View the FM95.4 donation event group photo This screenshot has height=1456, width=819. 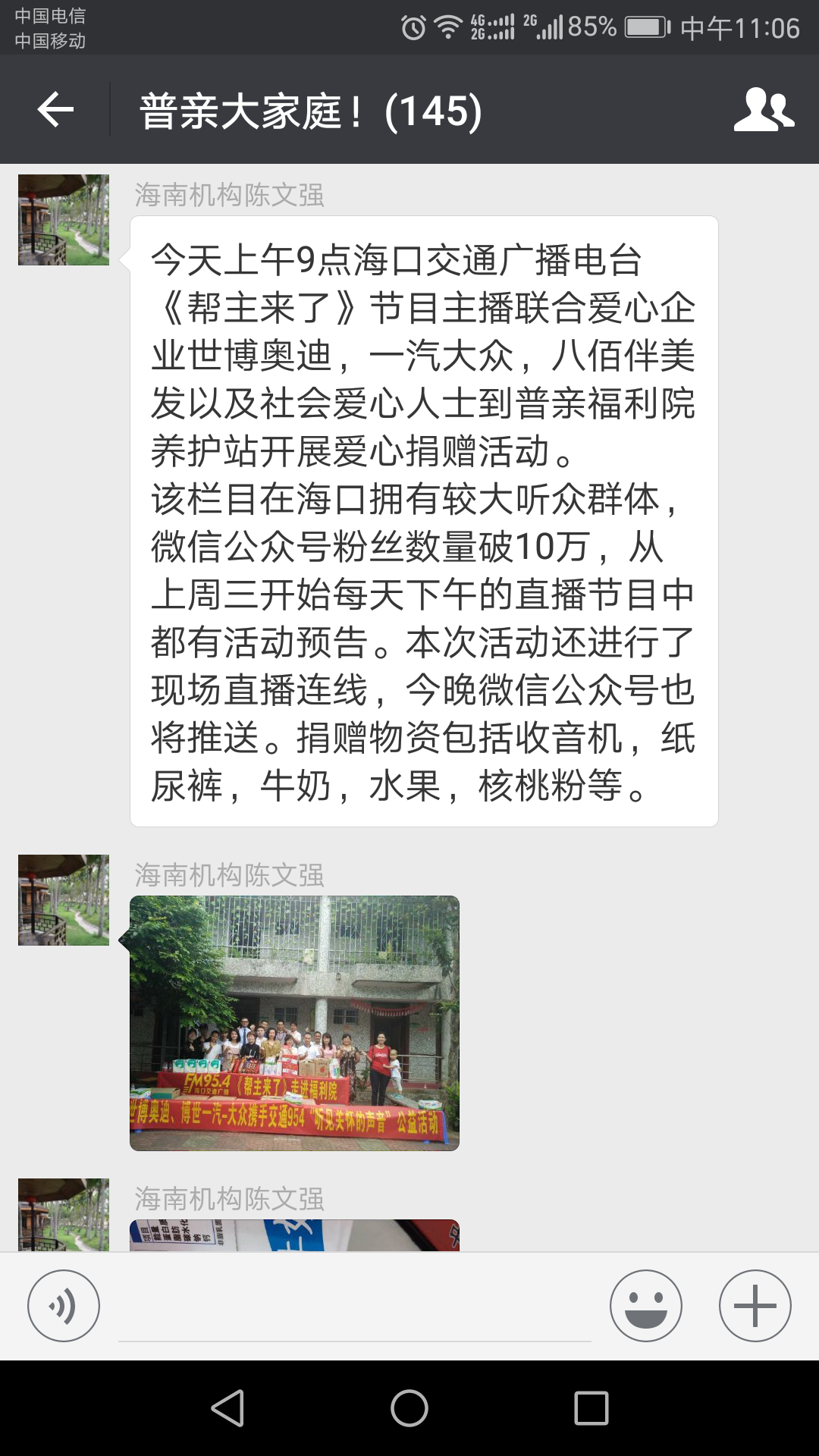click(294, 1023)
